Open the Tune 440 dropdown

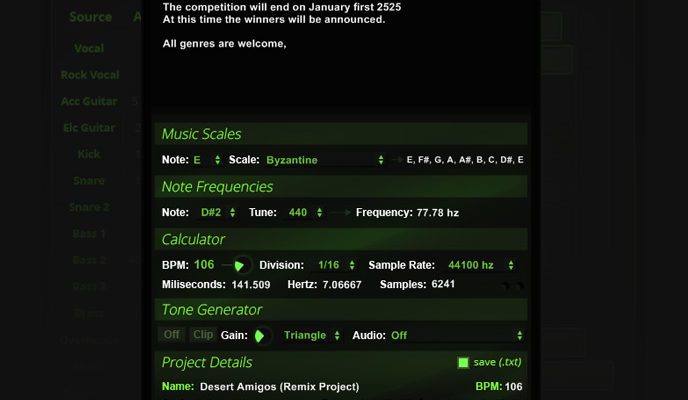coord(305,212)
